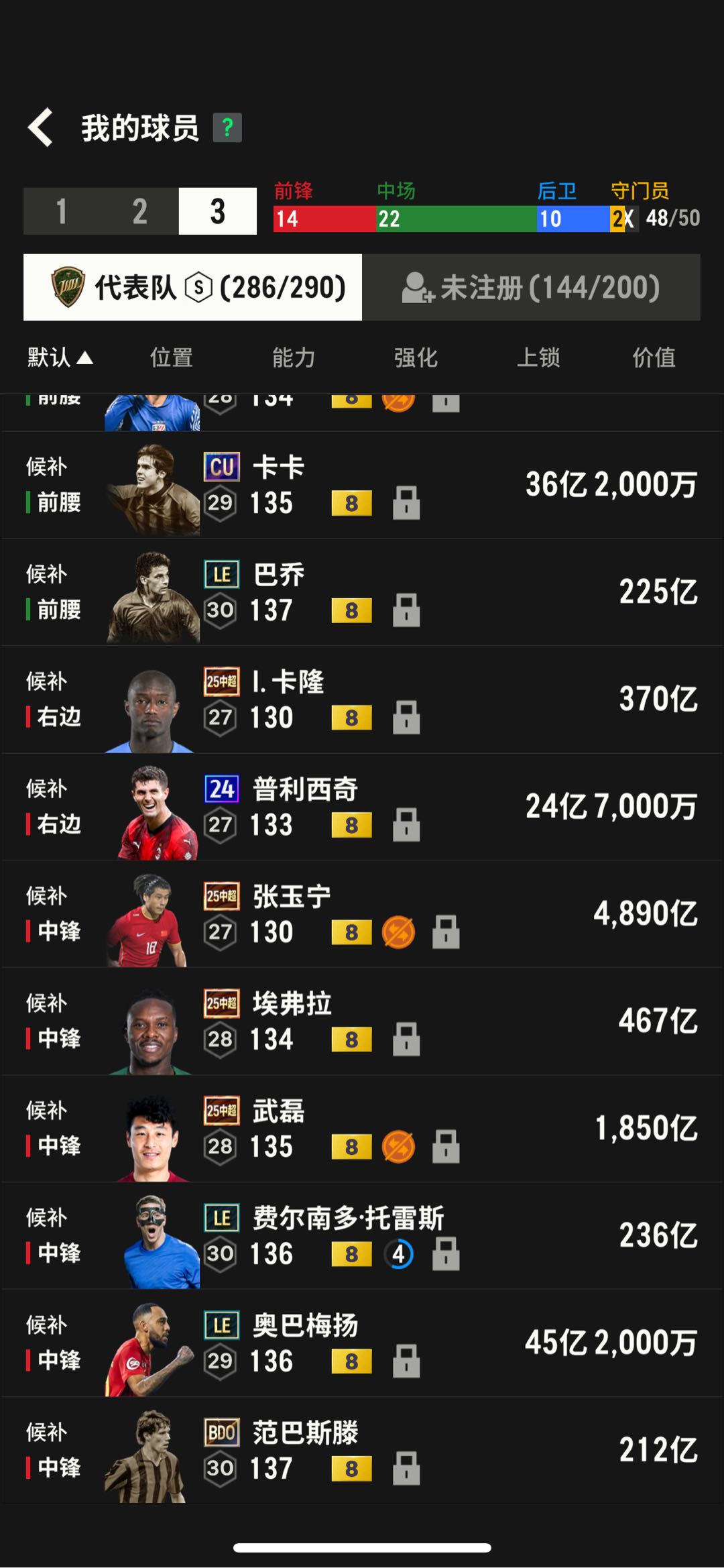The image size is (724, 1568).
Task: Sort players by 价值
Action: tap(654, 357)
